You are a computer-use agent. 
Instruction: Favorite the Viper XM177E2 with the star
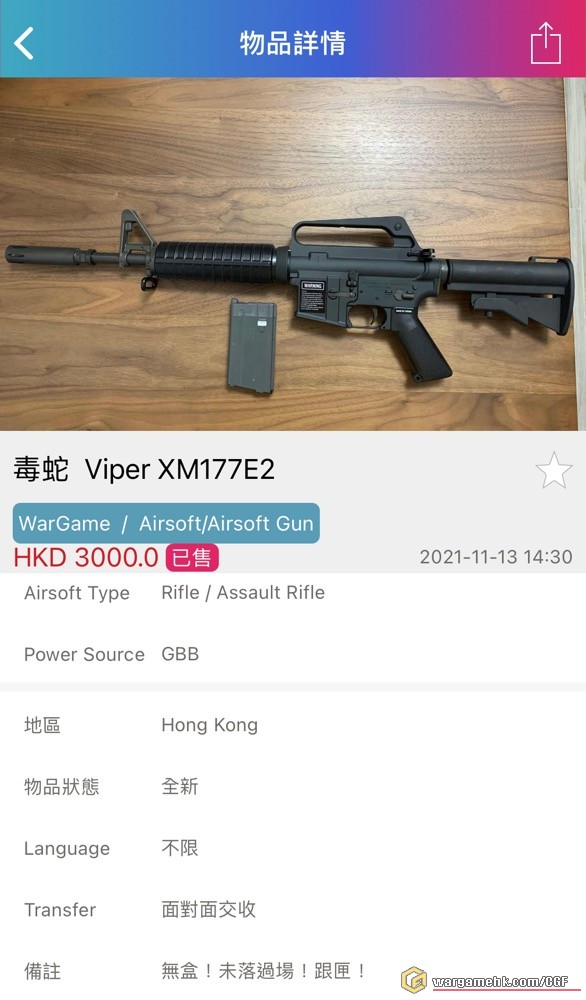[553, 471]
